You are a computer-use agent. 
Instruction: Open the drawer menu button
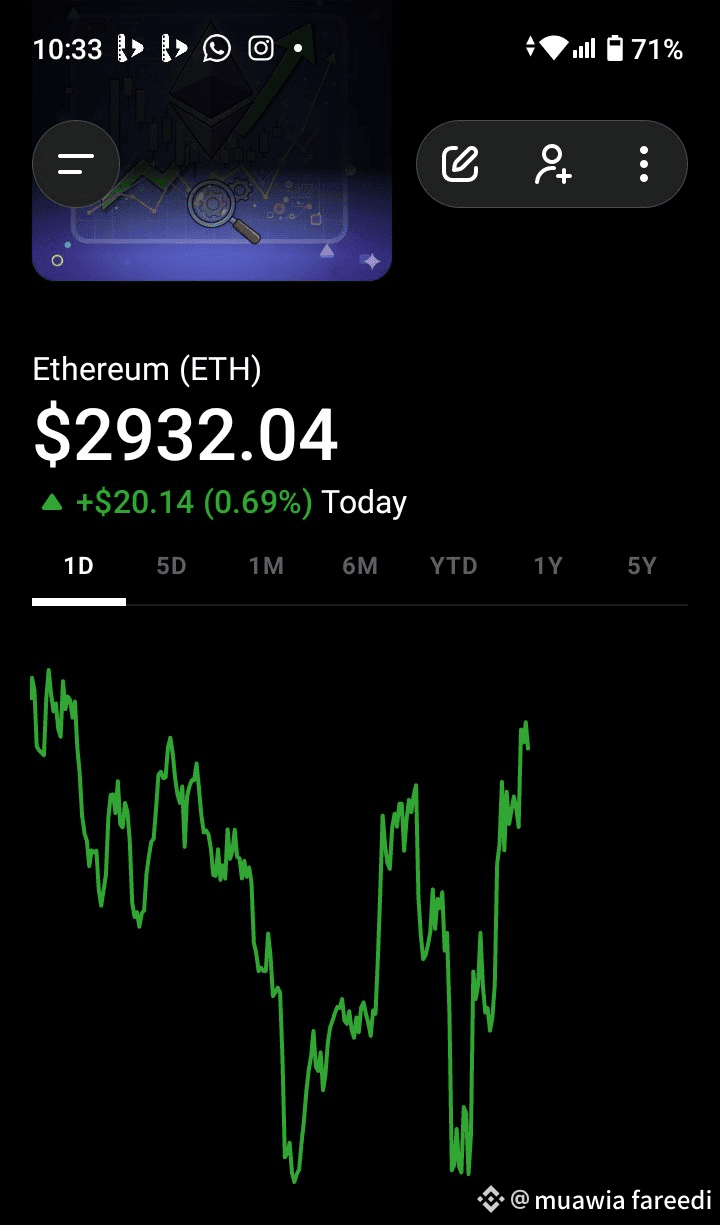tap(76, 164)
